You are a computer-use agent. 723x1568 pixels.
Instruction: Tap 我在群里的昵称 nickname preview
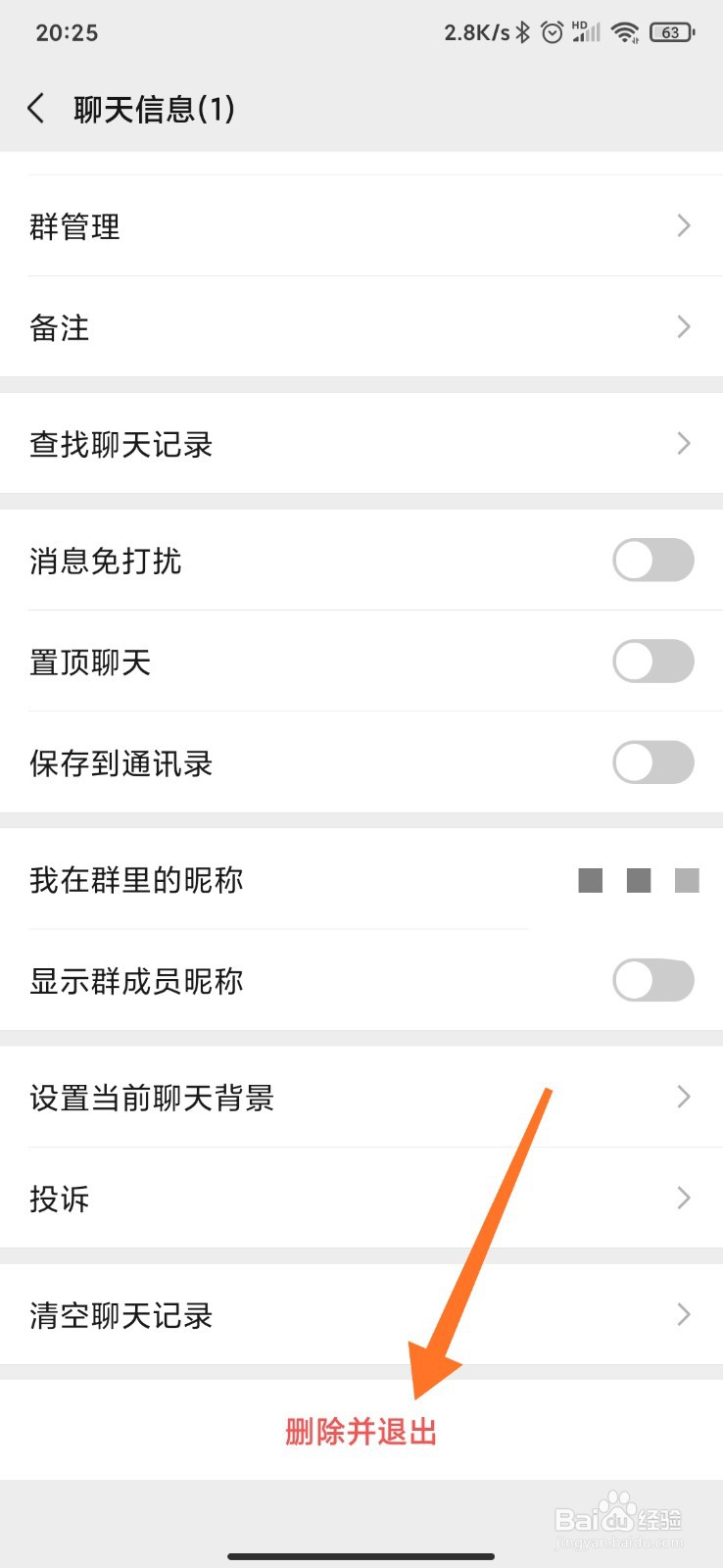point(641,881)
